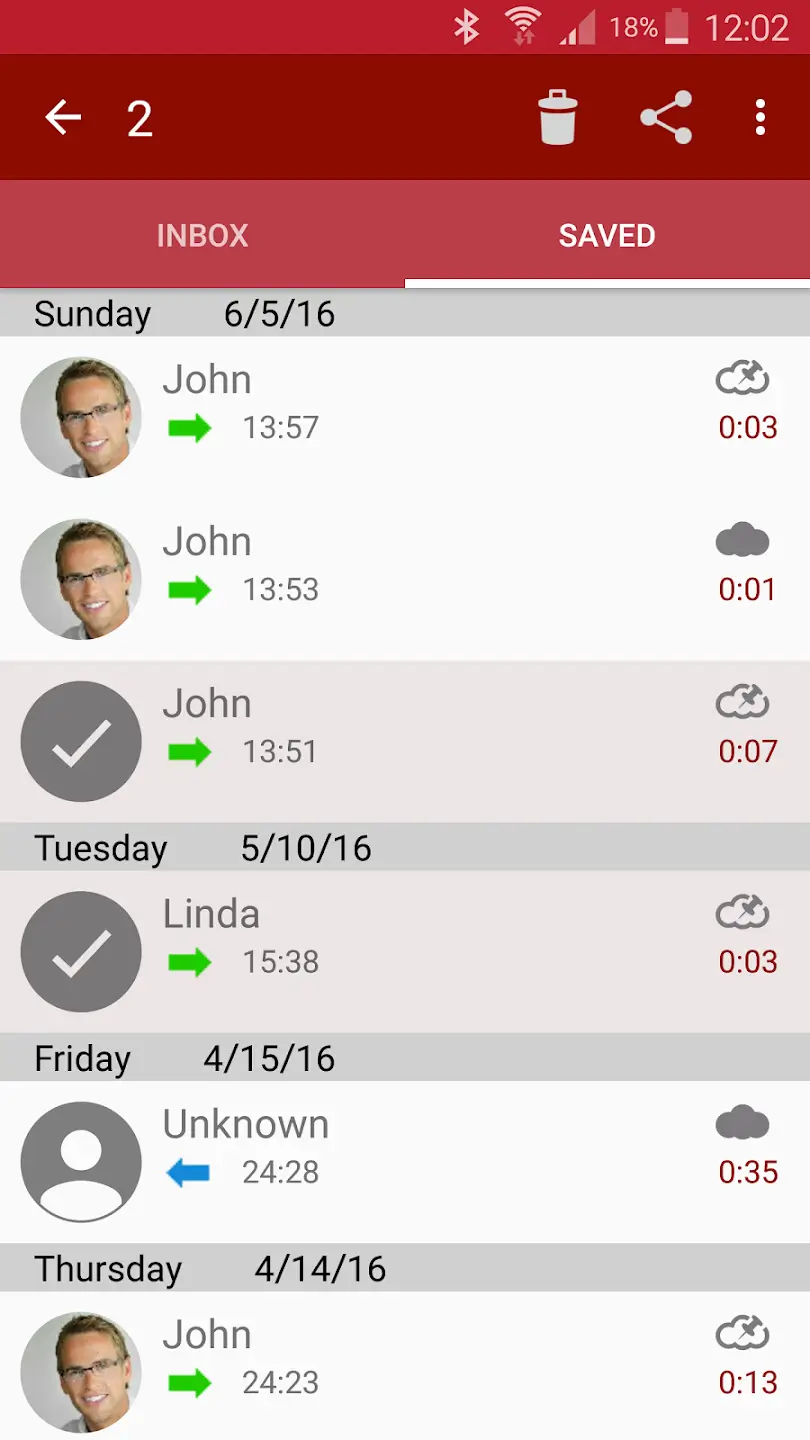This screenshot has height=1440, width=810.
Task: Tap the Bluetooth icon in the status bar
Action: [x=464, y=25]
